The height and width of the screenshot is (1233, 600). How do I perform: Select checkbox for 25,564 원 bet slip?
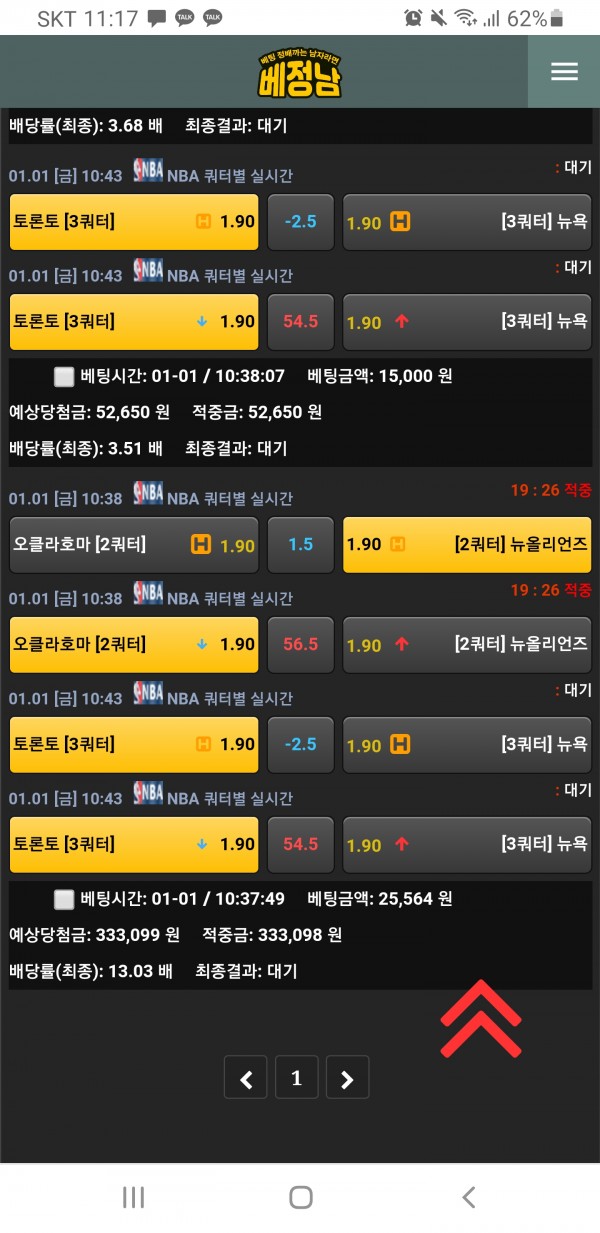64,899
